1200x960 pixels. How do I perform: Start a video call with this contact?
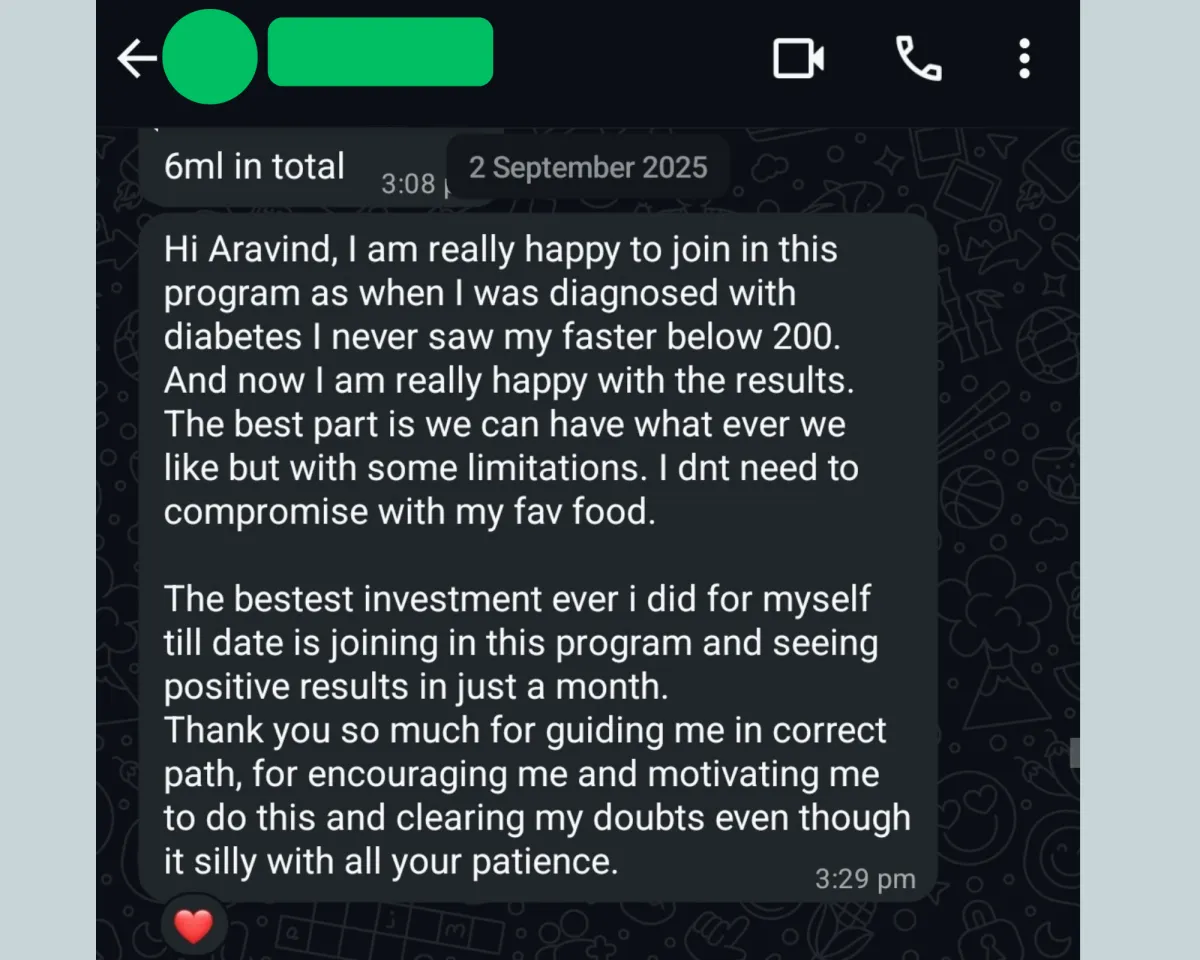(x=798, y=59)
